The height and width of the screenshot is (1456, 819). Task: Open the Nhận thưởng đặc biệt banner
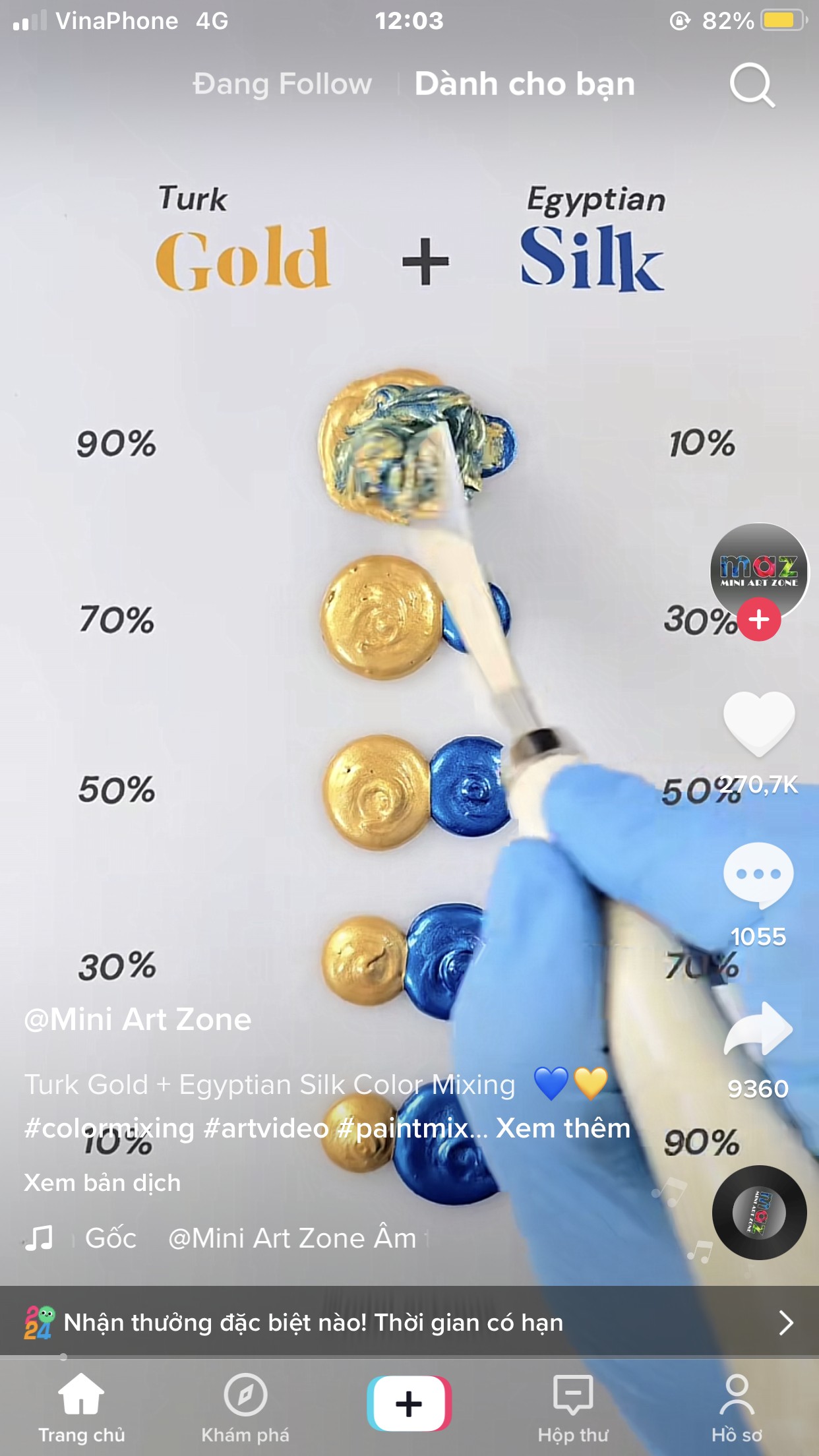pyautogui.click(x=409, y=1322)
